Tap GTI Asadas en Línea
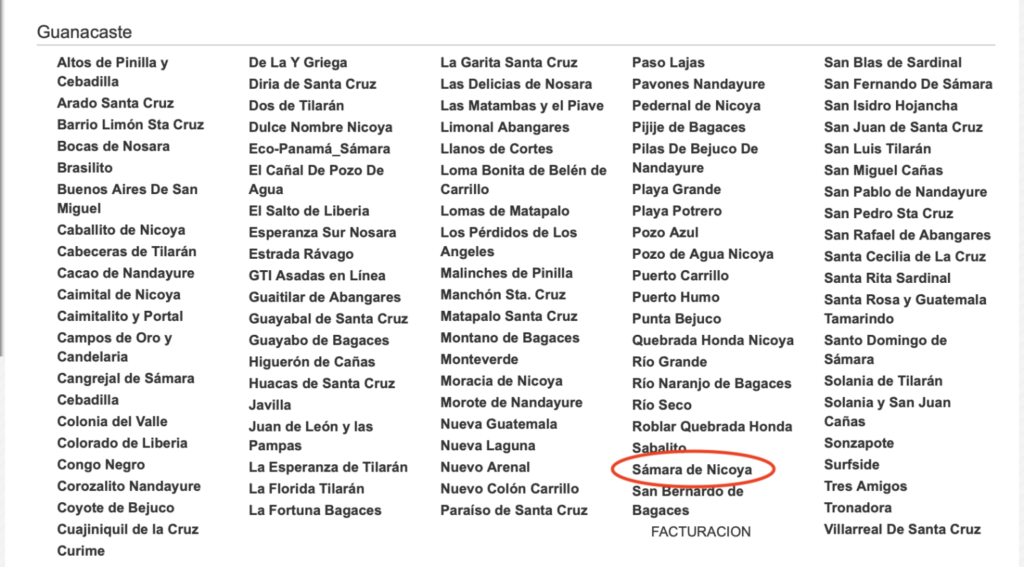Viewport: 1024px width, 567px height. coord(317,275)
